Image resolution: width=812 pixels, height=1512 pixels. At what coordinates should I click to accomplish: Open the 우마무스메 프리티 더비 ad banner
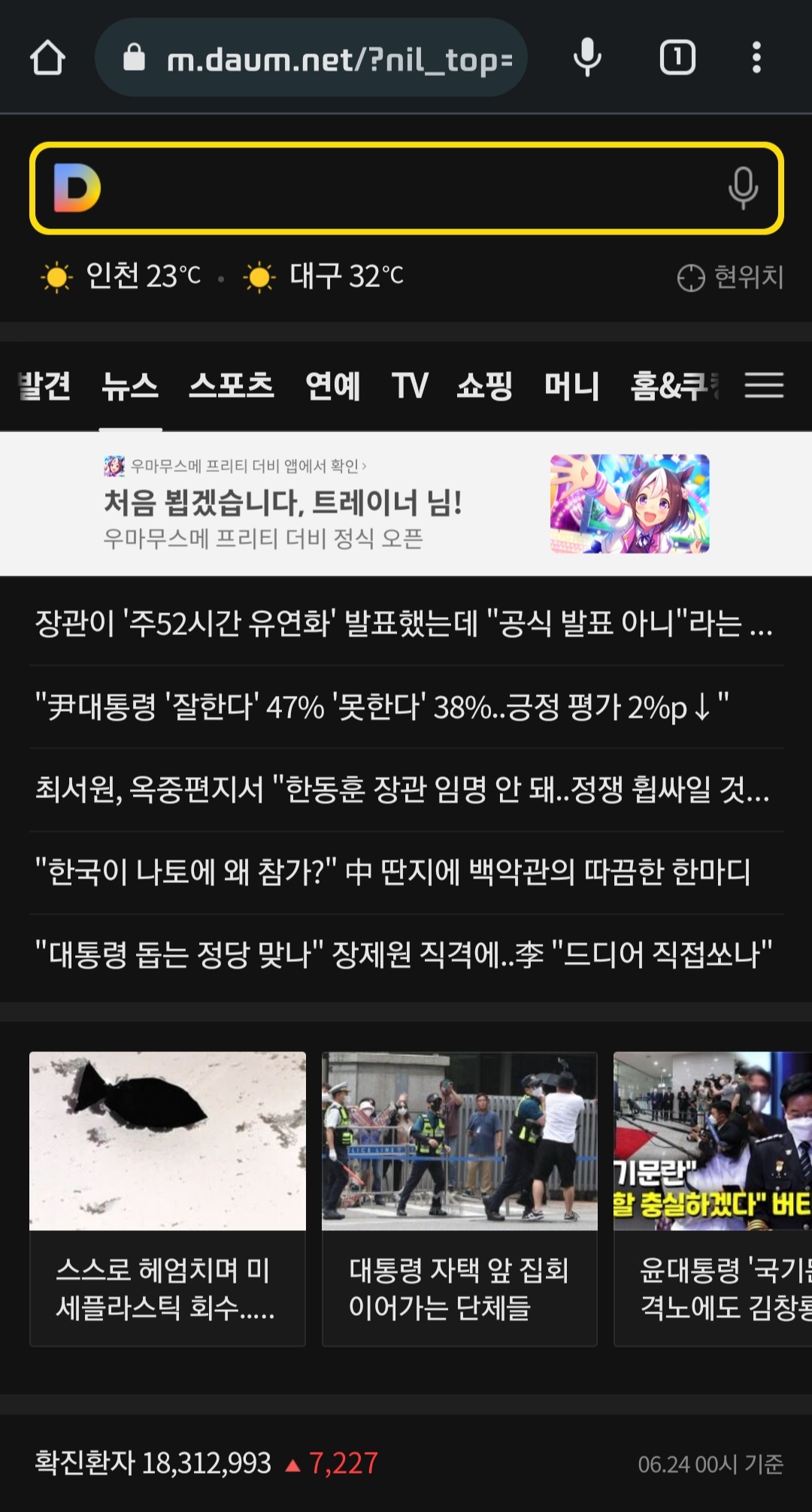pyautogui.click(x=406, y=503)
